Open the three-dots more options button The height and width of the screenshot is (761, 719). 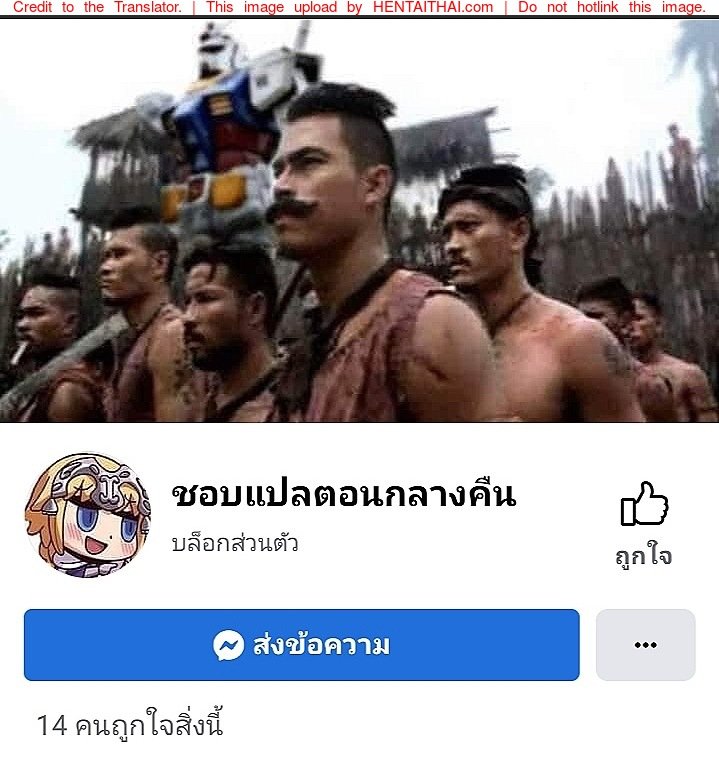pyautogui.click(x=645, y=645)
